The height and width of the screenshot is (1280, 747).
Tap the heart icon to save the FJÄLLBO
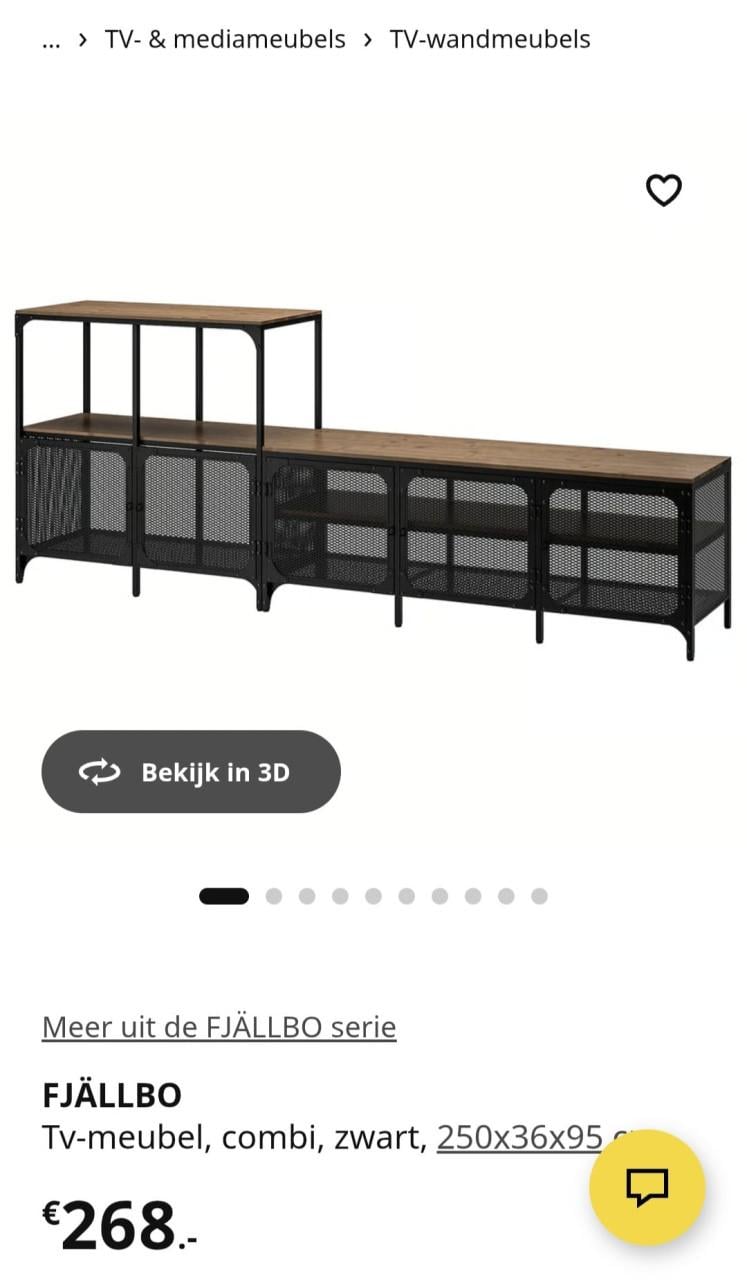pos(662,188)
